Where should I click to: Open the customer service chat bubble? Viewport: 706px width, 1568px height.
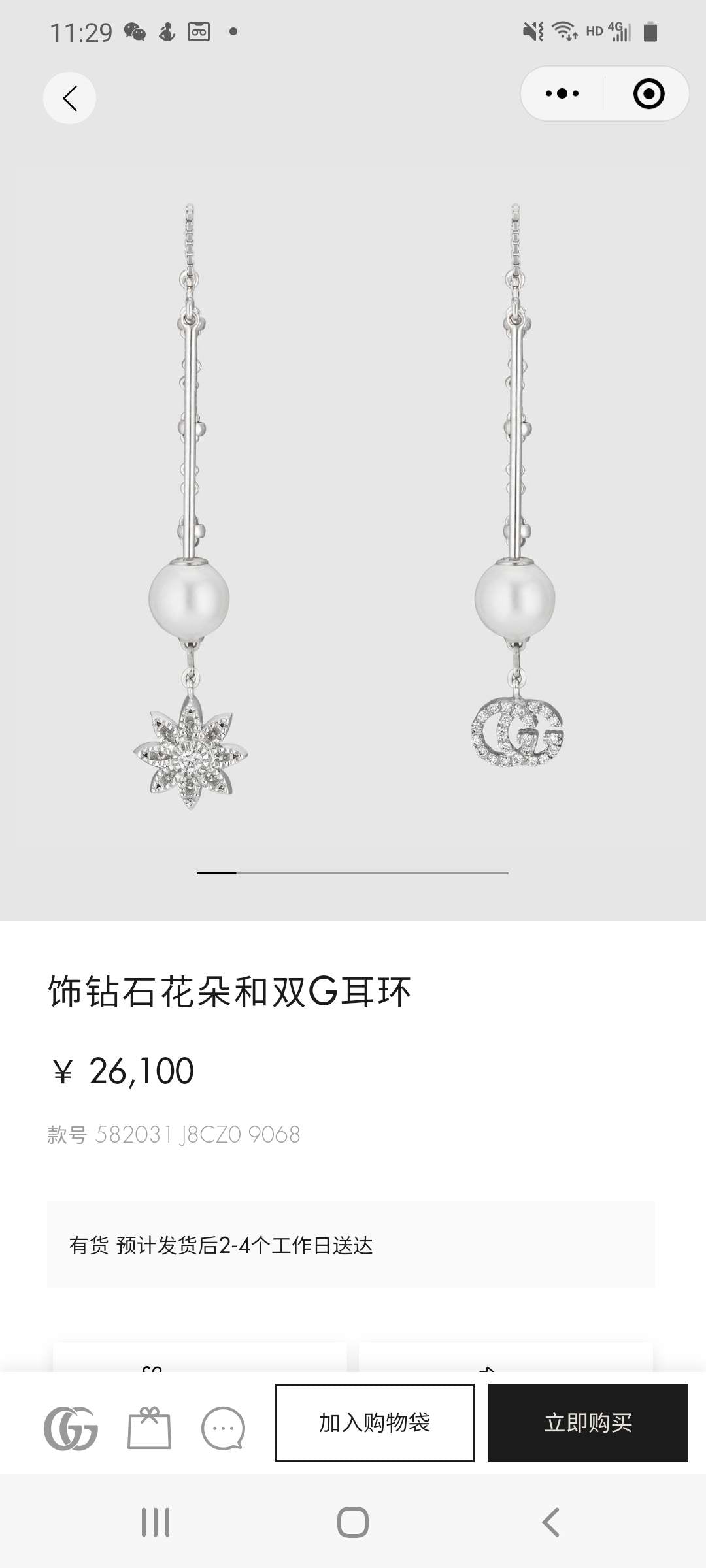pyautogui.click(x=223, y=1428)
